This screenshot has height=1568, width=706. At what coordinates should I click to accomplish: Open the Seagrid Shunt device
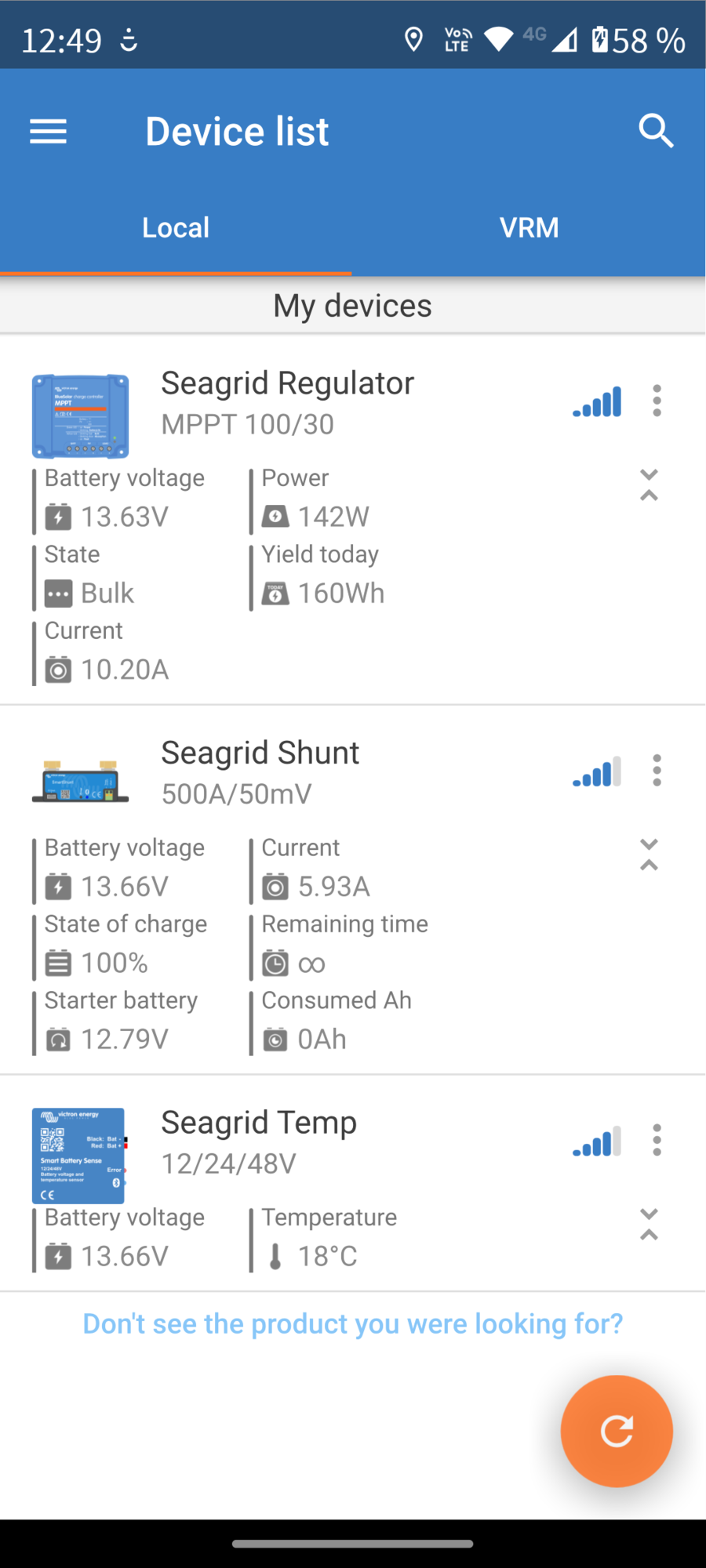260,771
